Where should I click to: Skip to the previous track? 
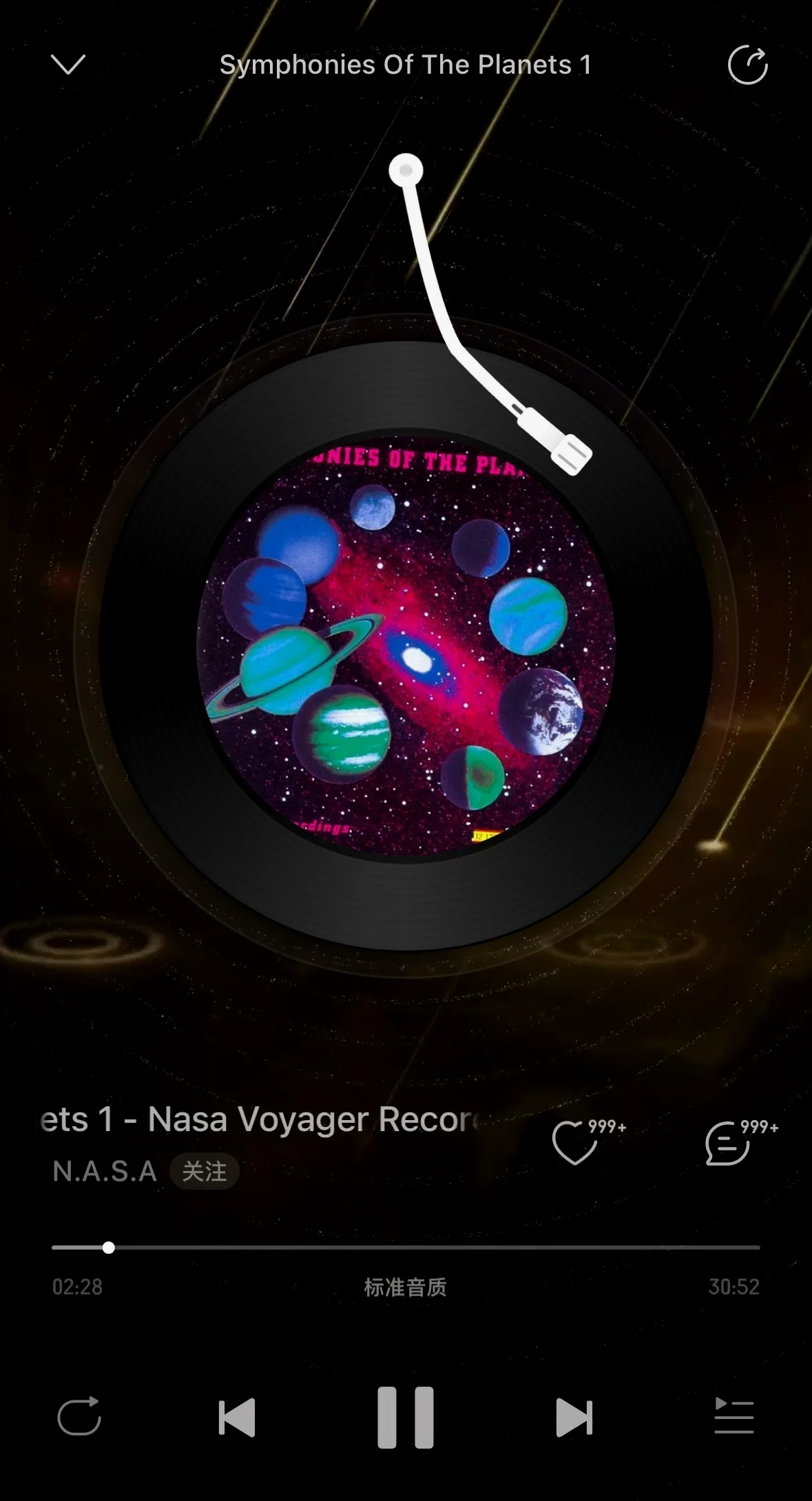237,1418
